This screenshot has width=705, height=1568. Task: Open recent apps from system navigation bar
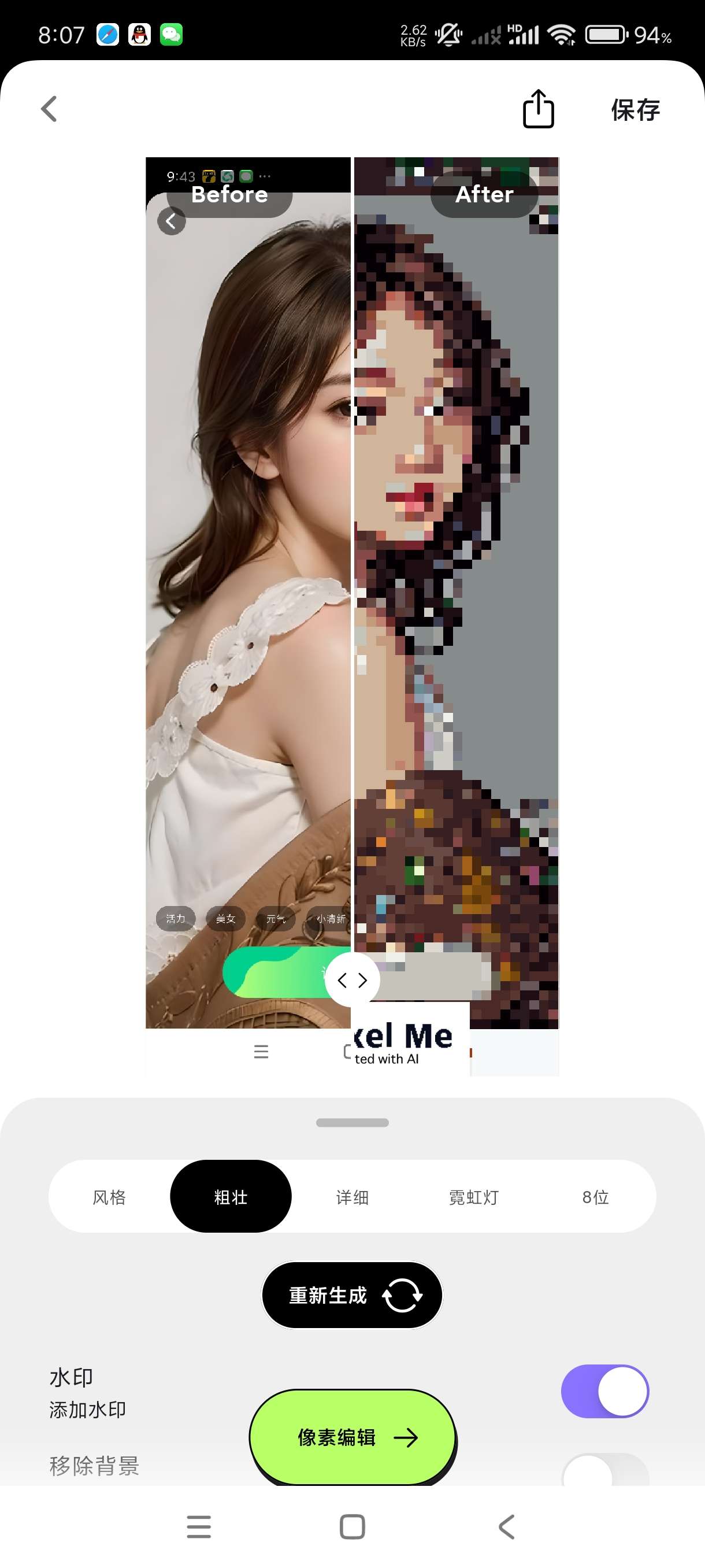[x=199, y=1526]
